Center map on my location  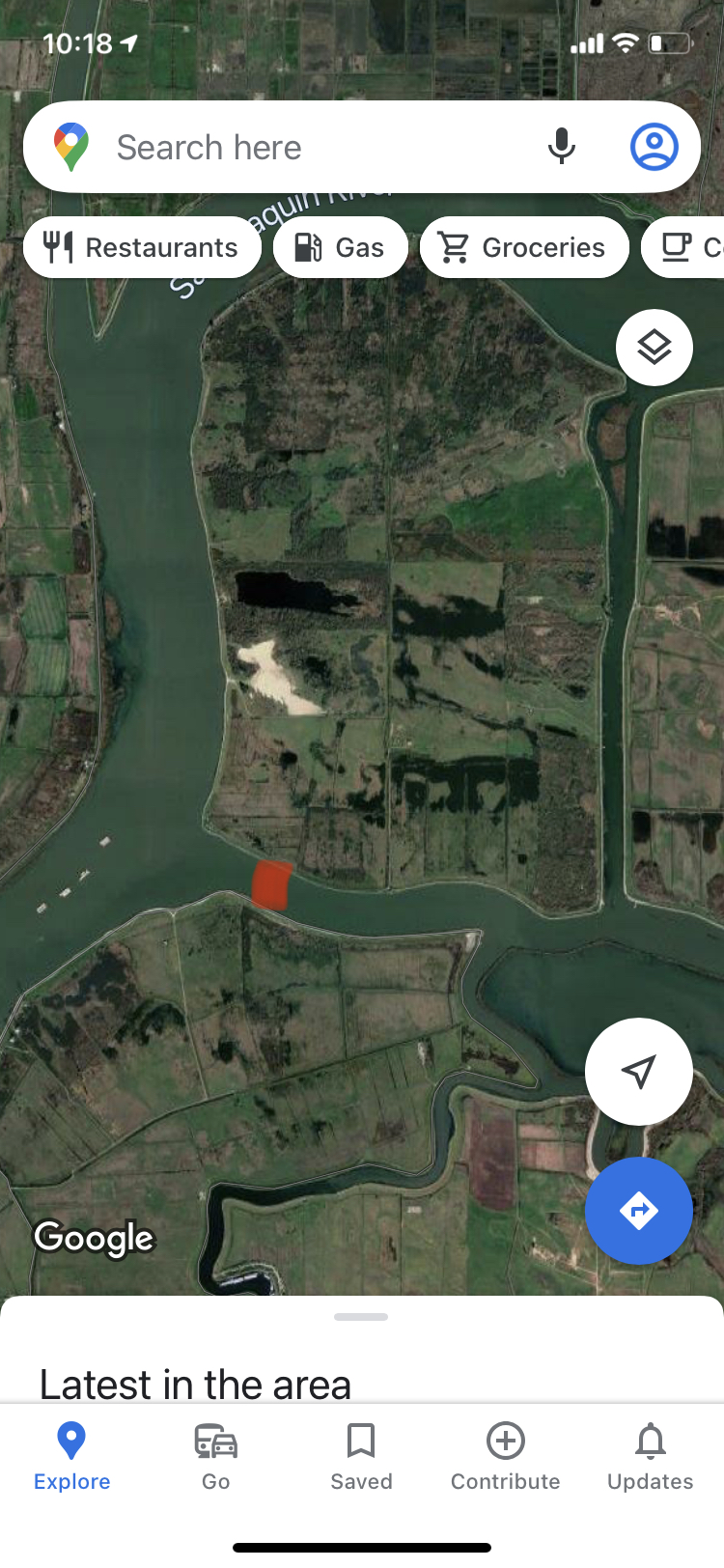point(638,1071)
